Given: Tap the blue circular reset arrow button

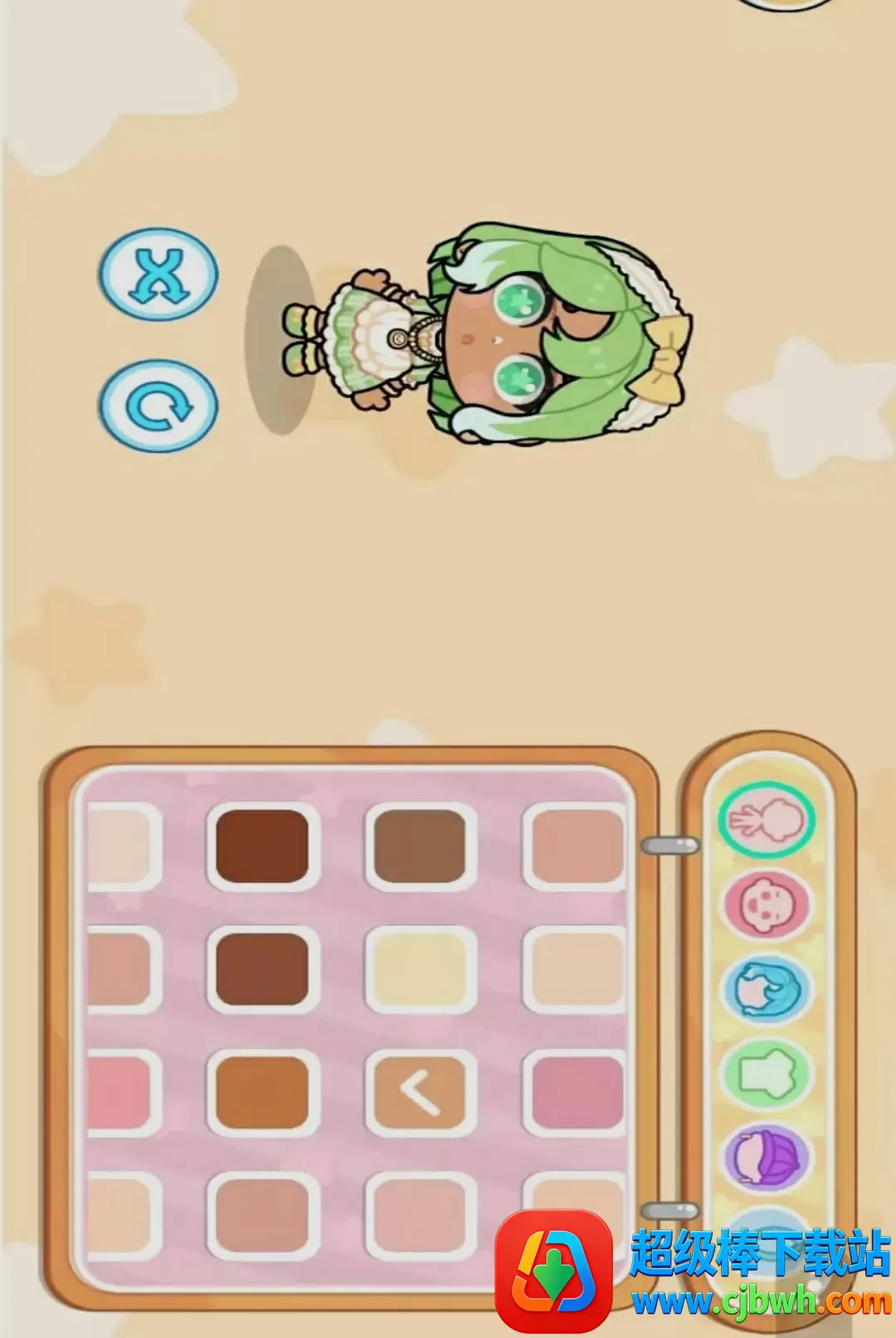Looking at the screenshot, I should [158, 406].
